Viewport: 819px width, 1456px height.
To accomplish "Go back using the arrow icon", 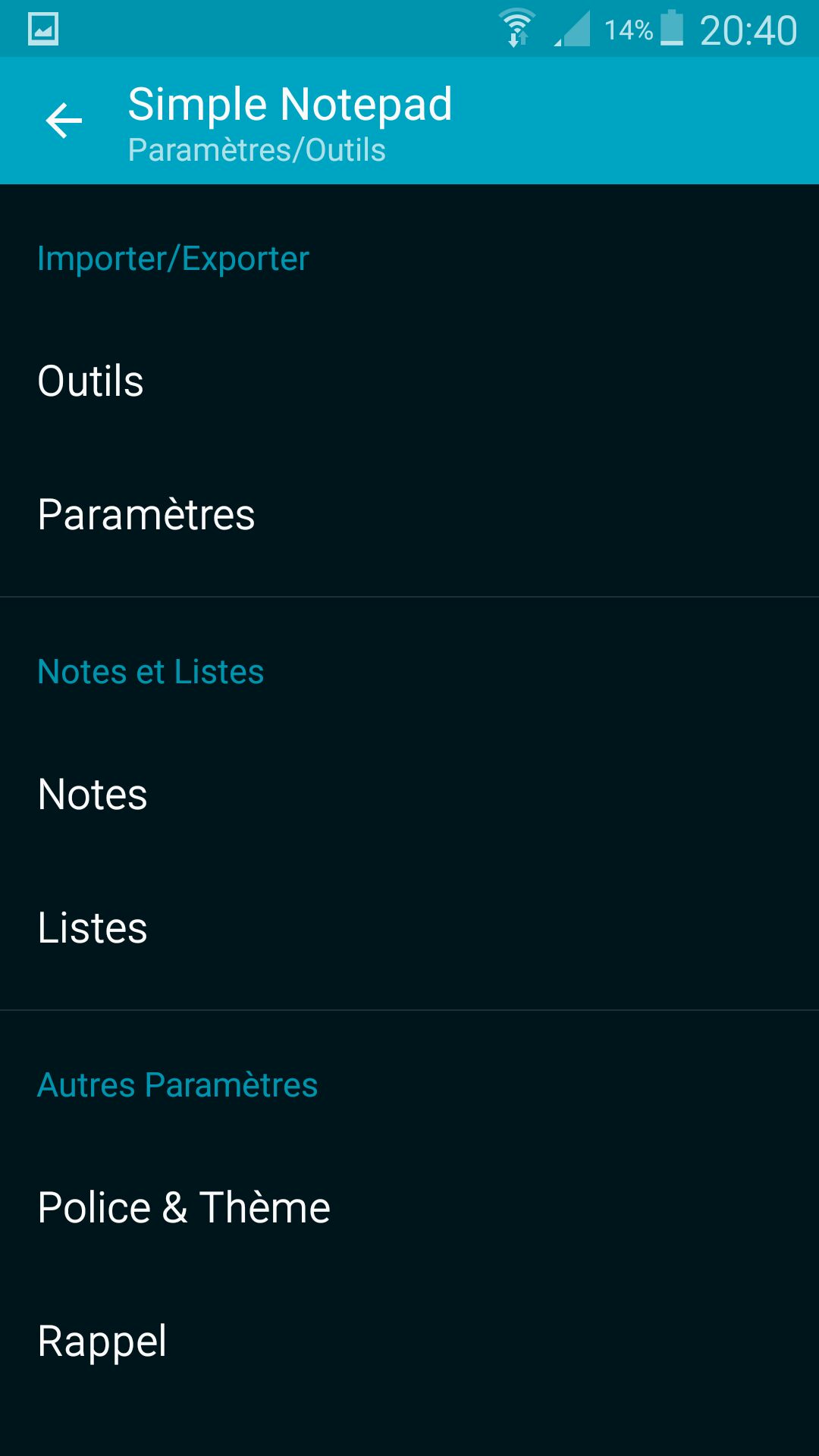I will (x=64, y=121).
